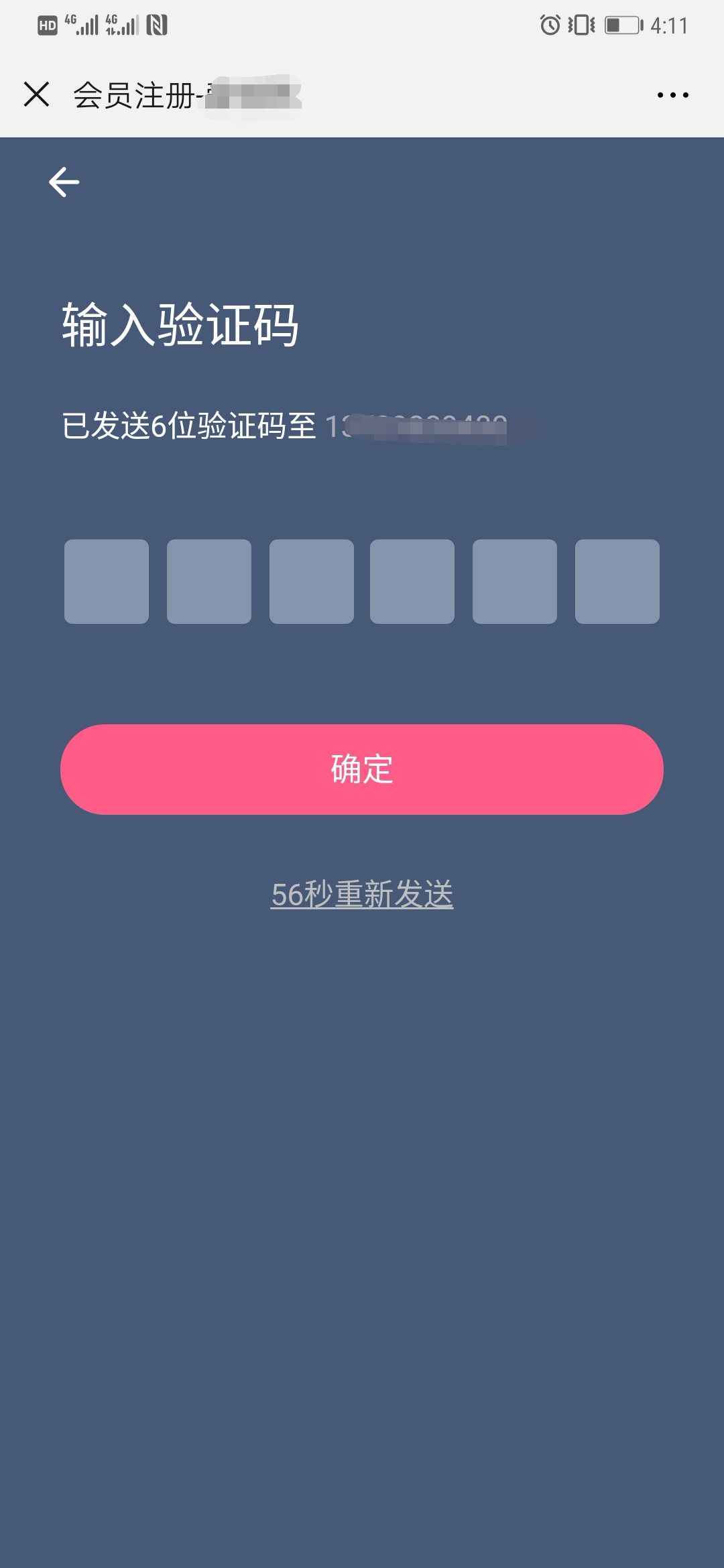Tap the 56秒重新发送 resend link
724x1568 pixels.
(362, 894)
